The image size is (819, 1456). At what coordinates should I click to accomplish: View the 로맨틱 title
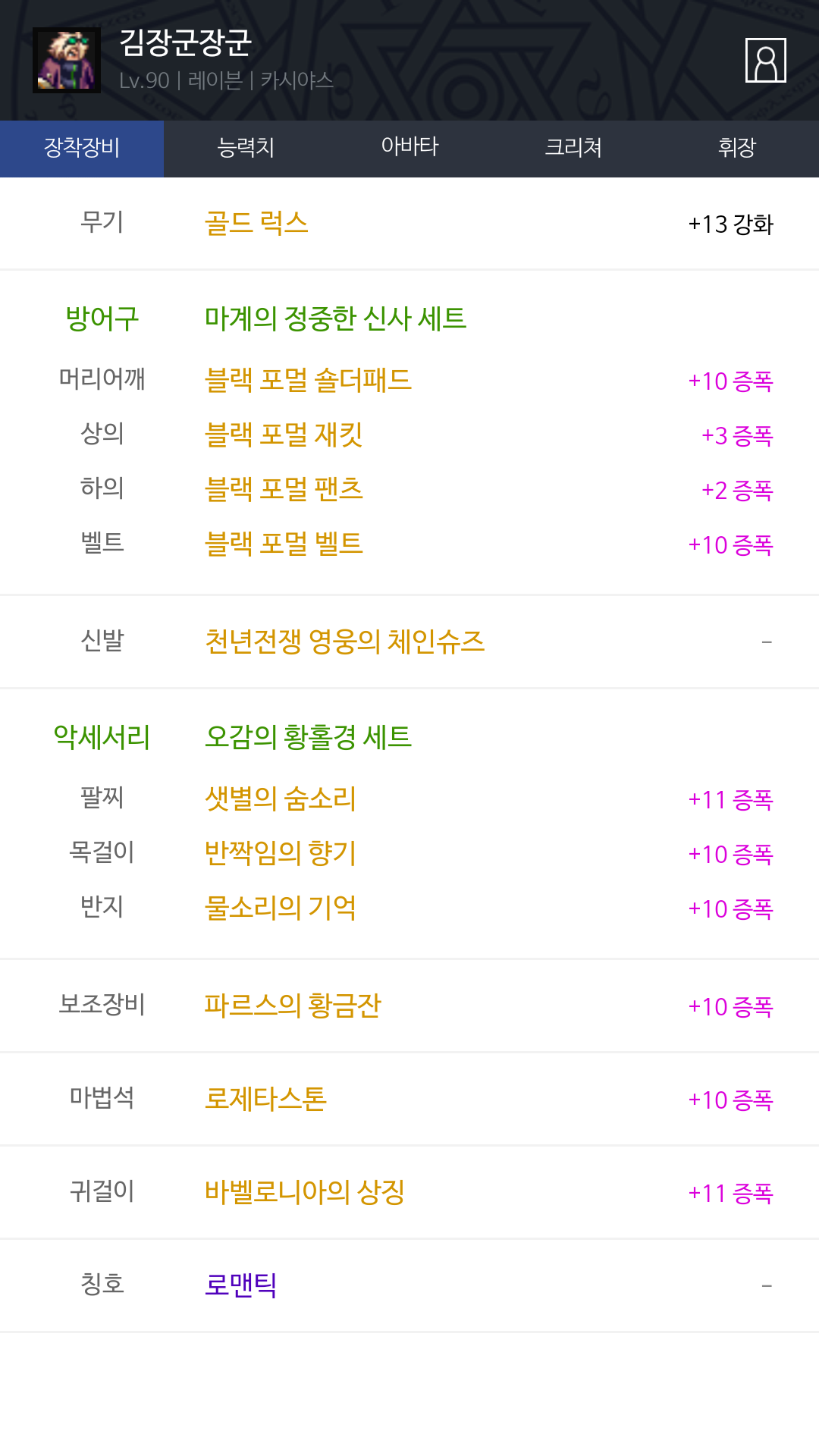240,1285
